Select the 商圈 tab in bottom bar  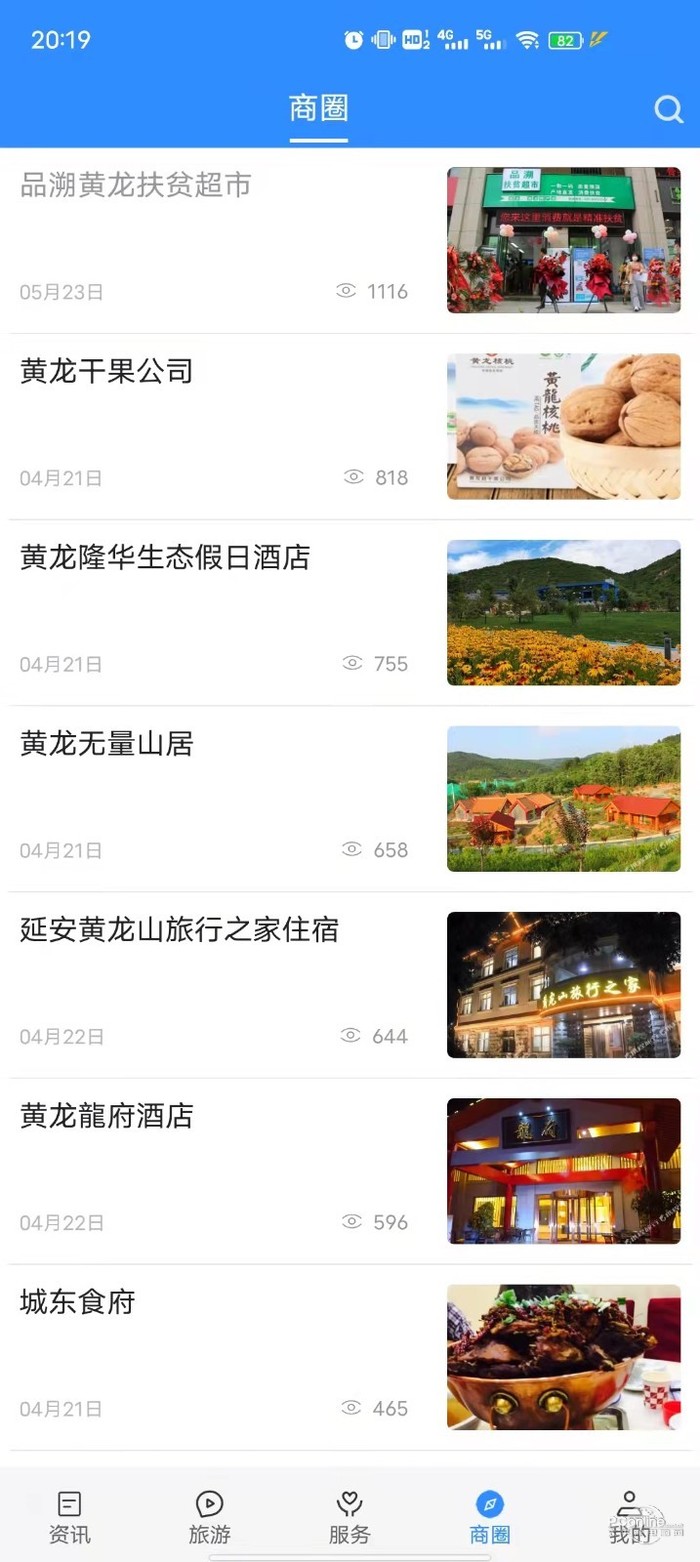click(490, 1516)
